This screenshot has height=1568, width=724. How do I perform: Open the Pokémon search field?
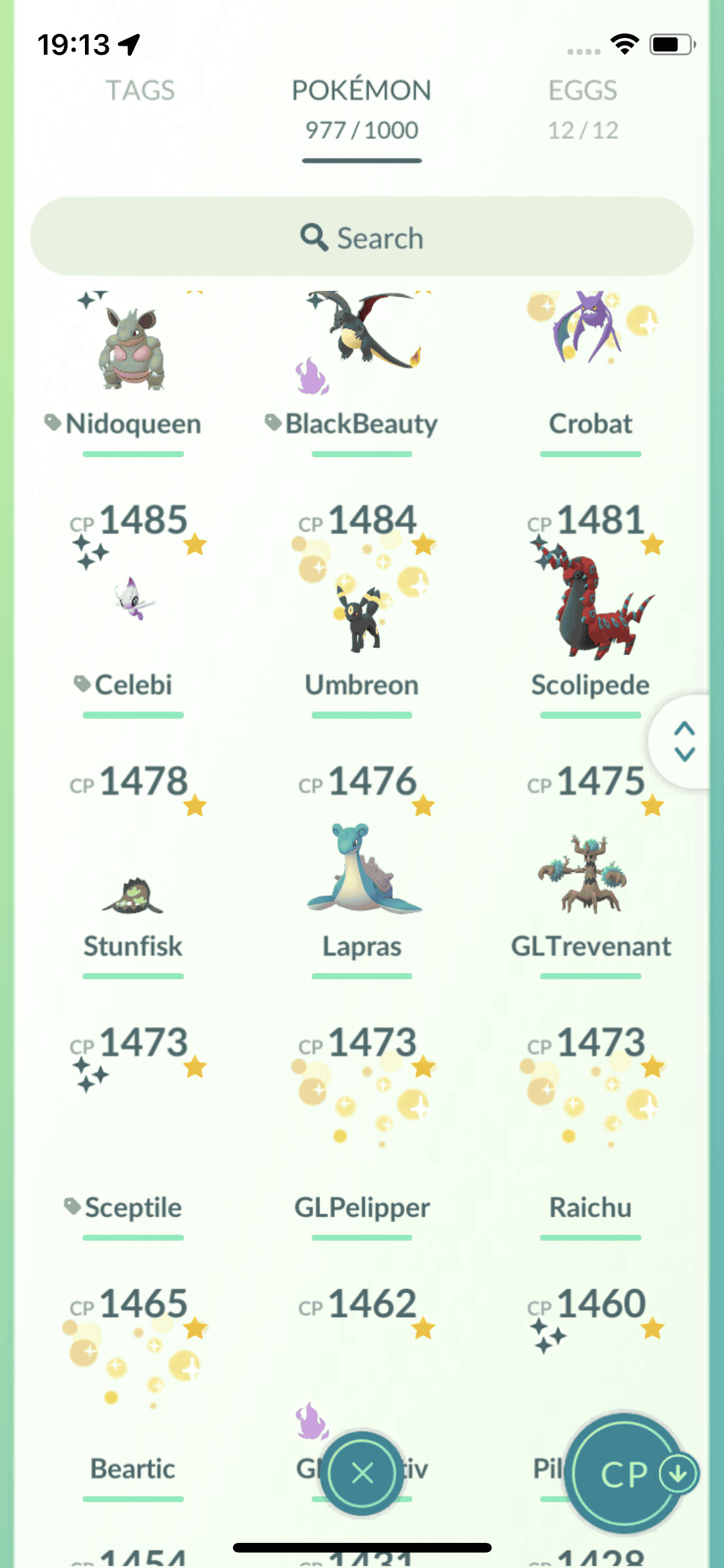(x=362, y=237)
